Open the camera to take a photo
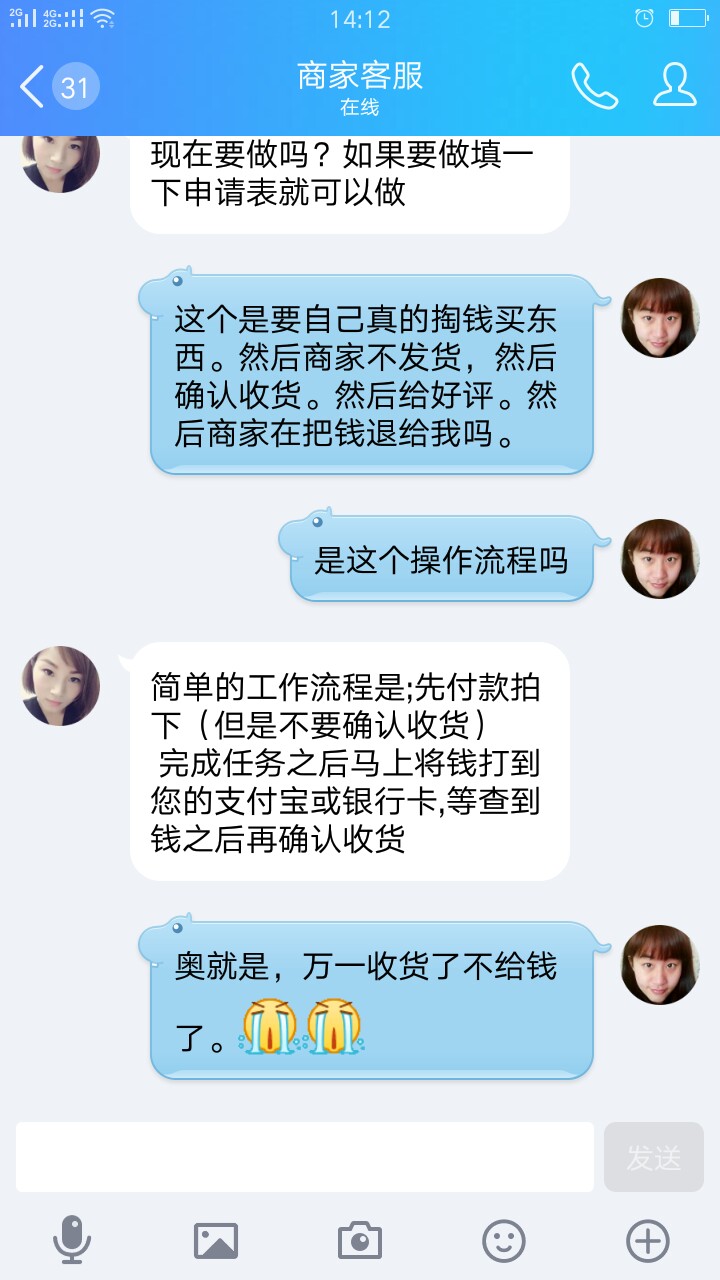This screenshot has width=720, height=1280. [360, 1241]
